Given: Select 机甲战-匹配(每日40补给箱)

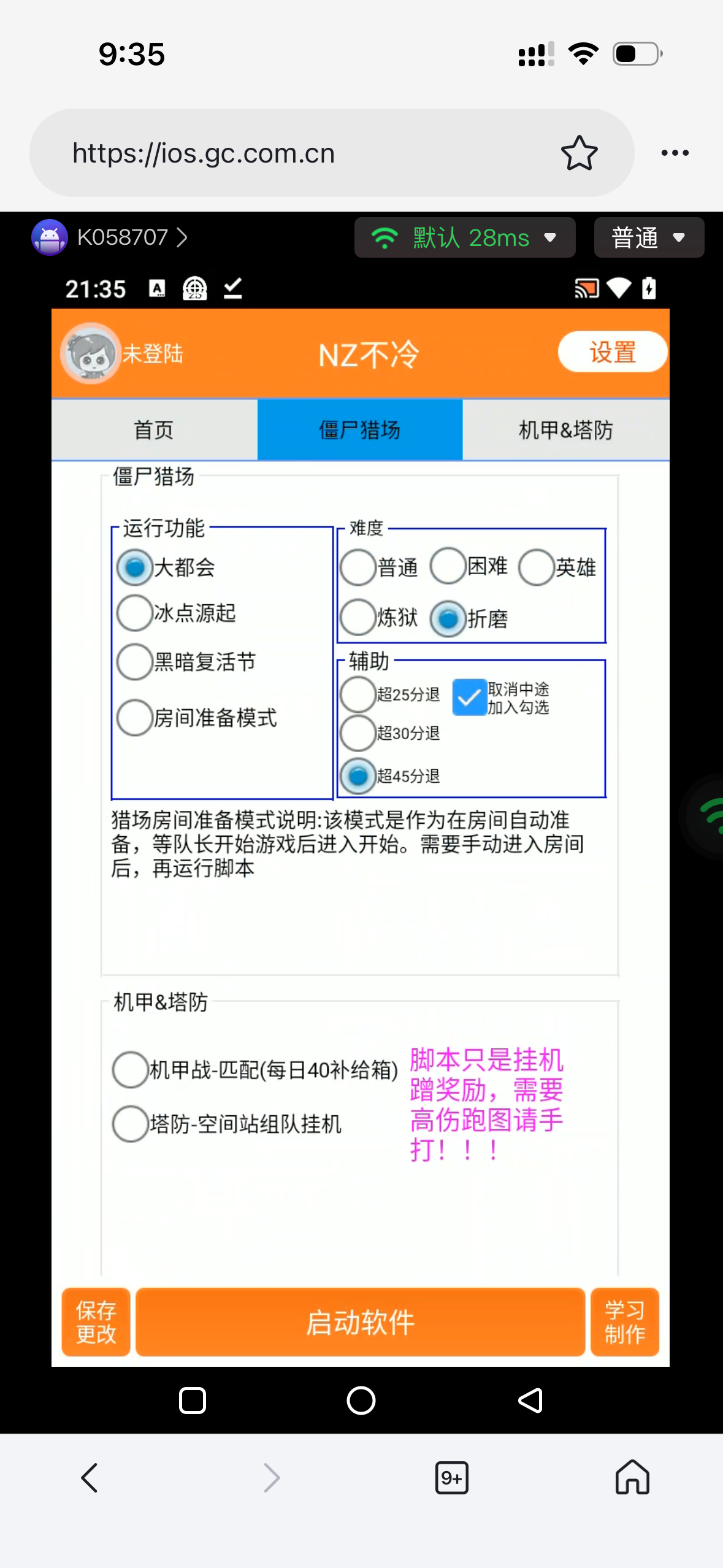Looking at the screenshot, I should pyautogui.click(x=131, y=1069).
